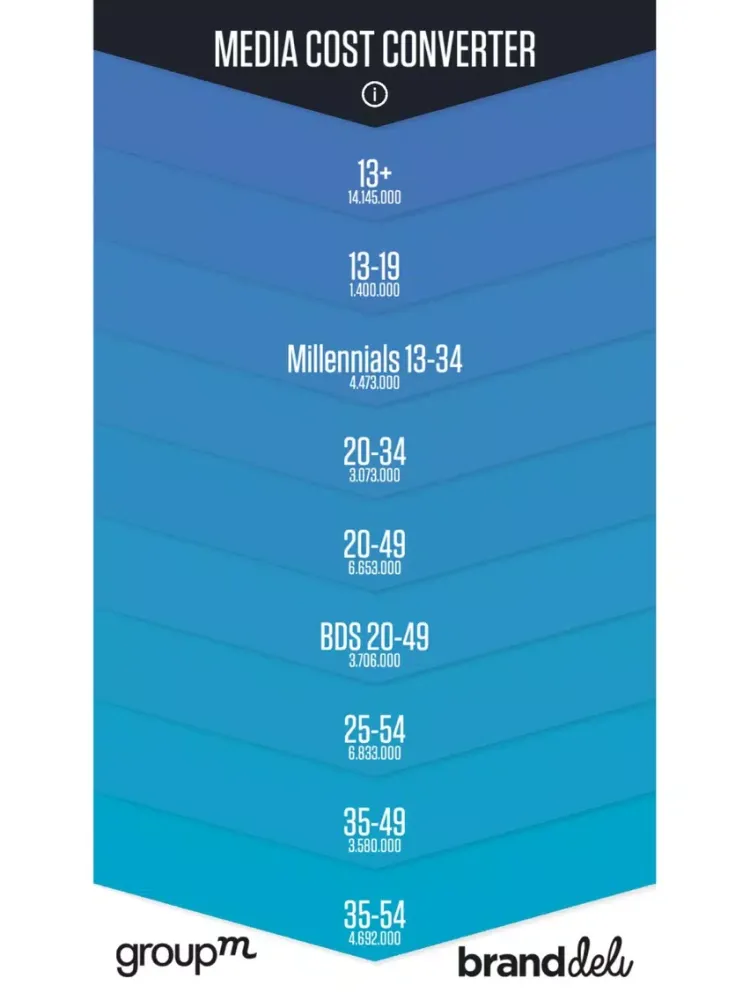This screenshot has width=750, height=1000.
Task: Select Millennials 13-34 group
Action: (x=375, y=366)
